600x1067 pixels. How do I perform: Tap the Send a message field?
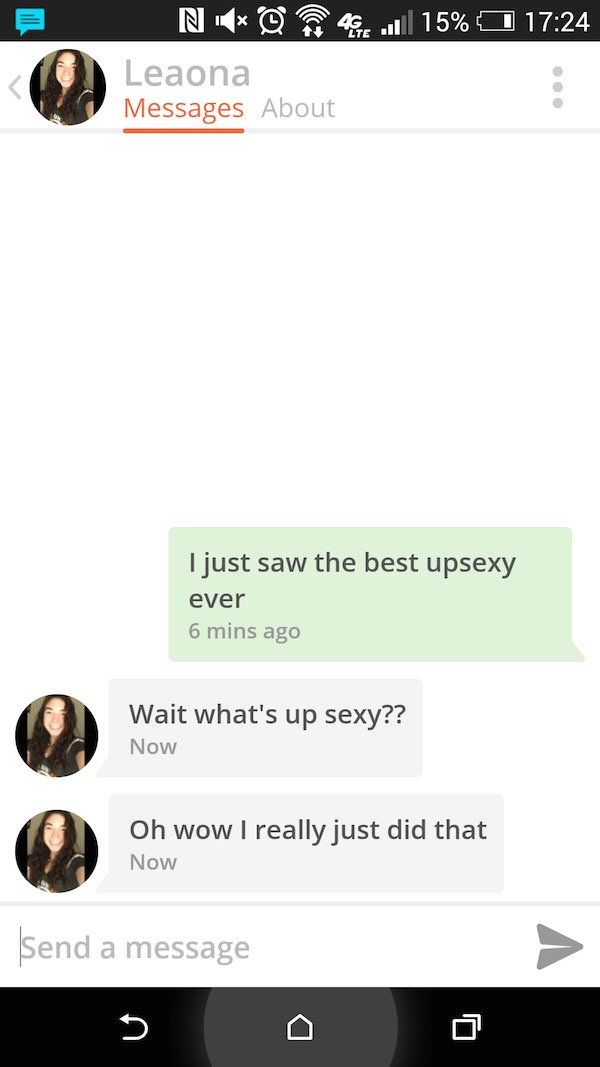click(x=272, y=947)
